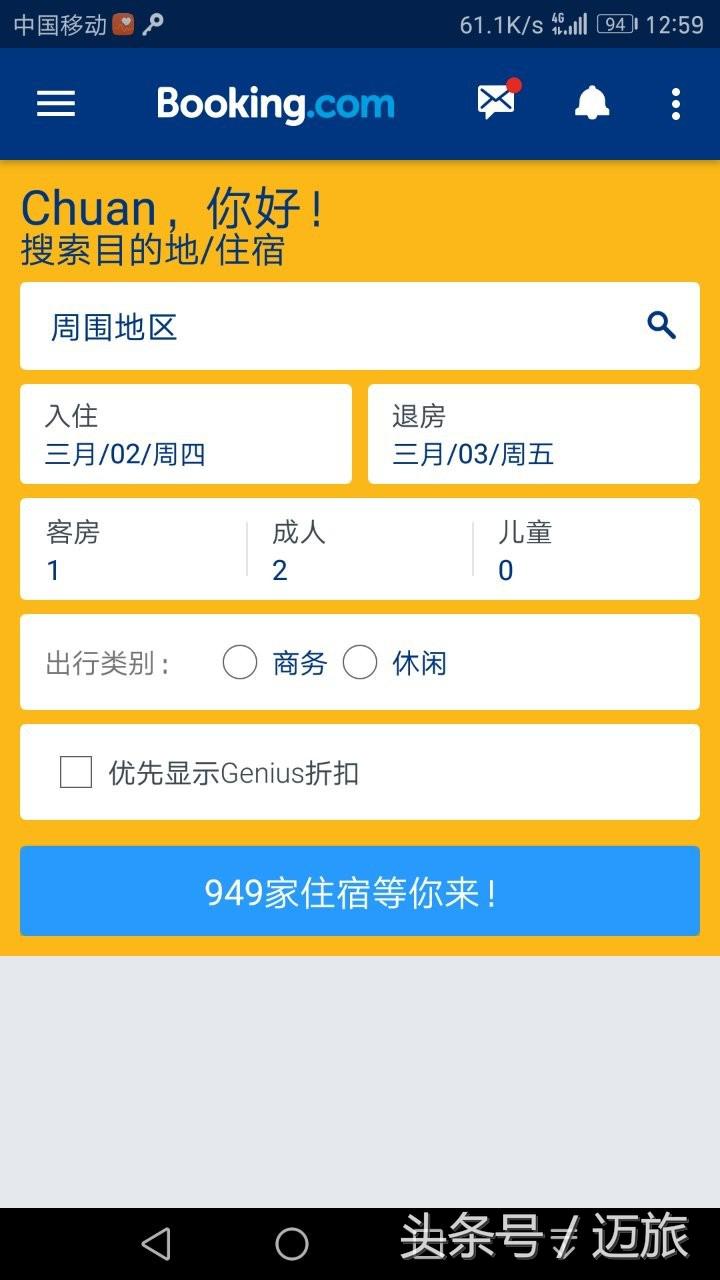Open the 退房 check-out date selector
This screenshot has height=1280, width=720.
[x=533, y=433]
